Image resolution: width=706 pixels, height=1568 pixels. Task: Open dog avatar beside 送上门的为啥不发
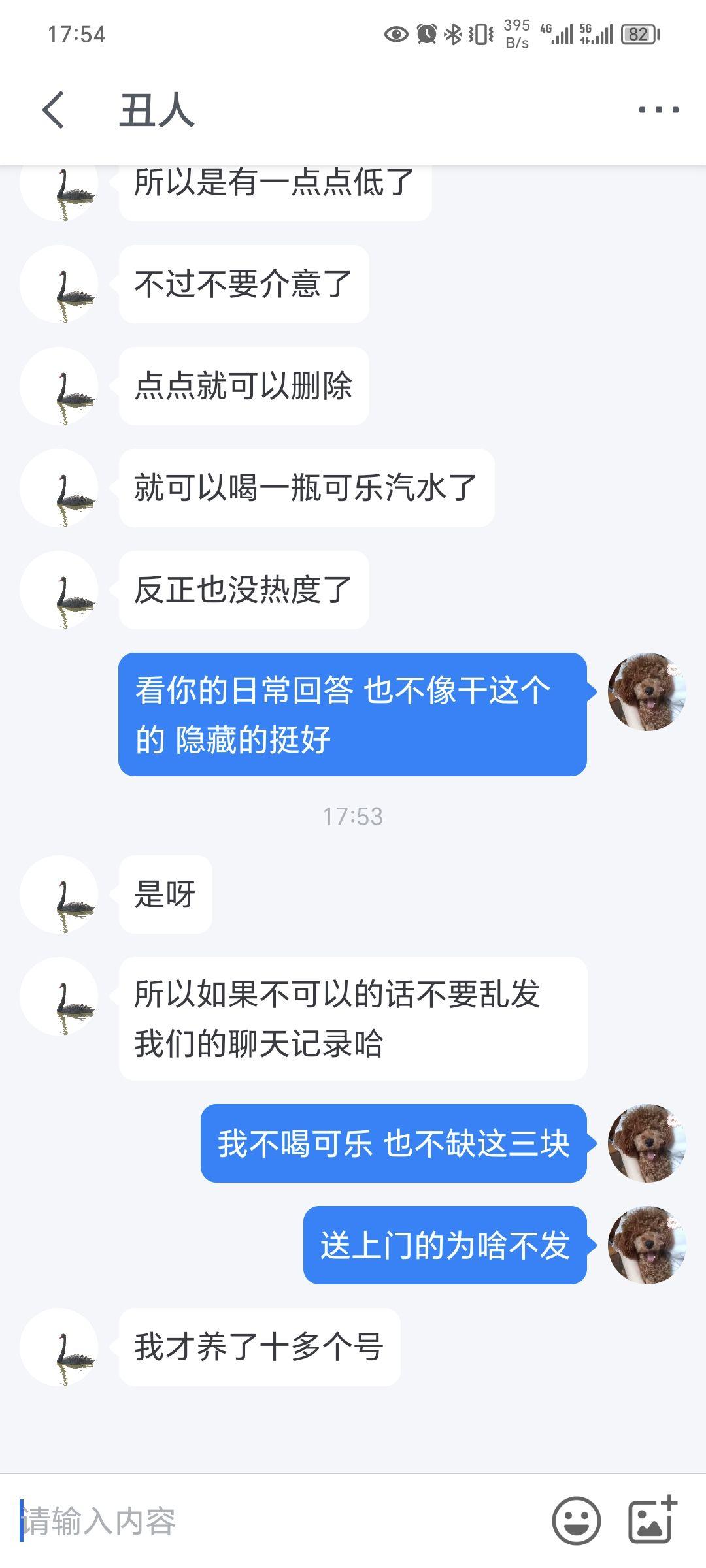click(x=647, y=1245)
